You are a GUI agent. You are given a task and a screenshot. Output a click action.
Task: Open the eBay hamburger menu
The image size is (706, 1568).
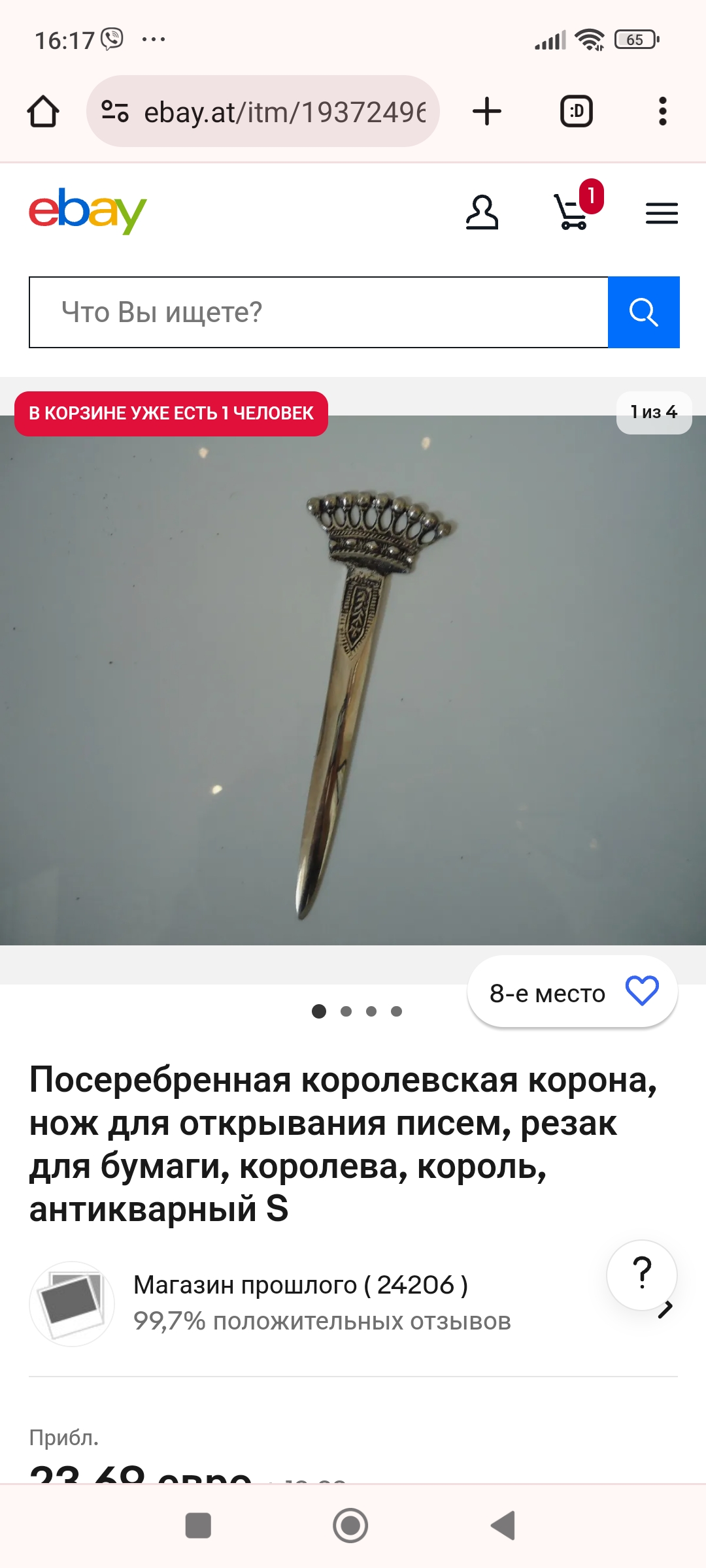click(662, 214)
